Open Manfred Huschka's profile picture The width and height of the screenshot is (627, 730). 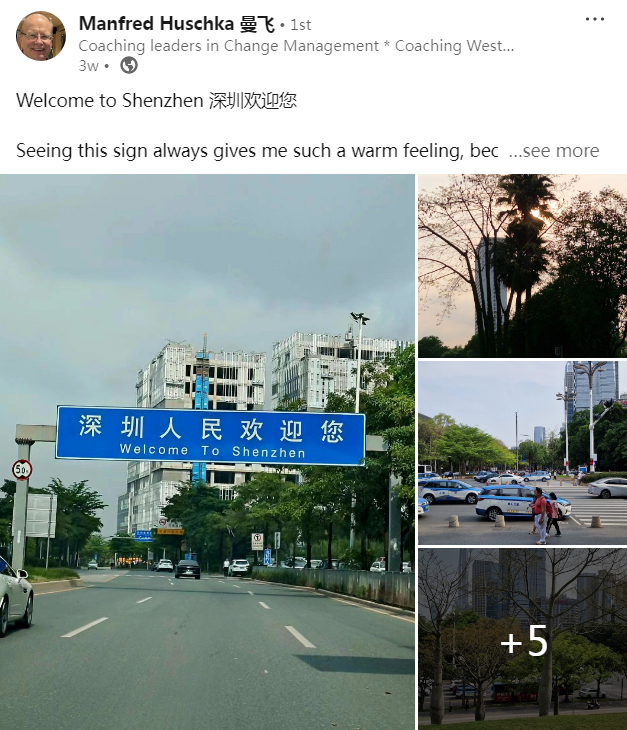pyautogui.click(x=40, y=37)
